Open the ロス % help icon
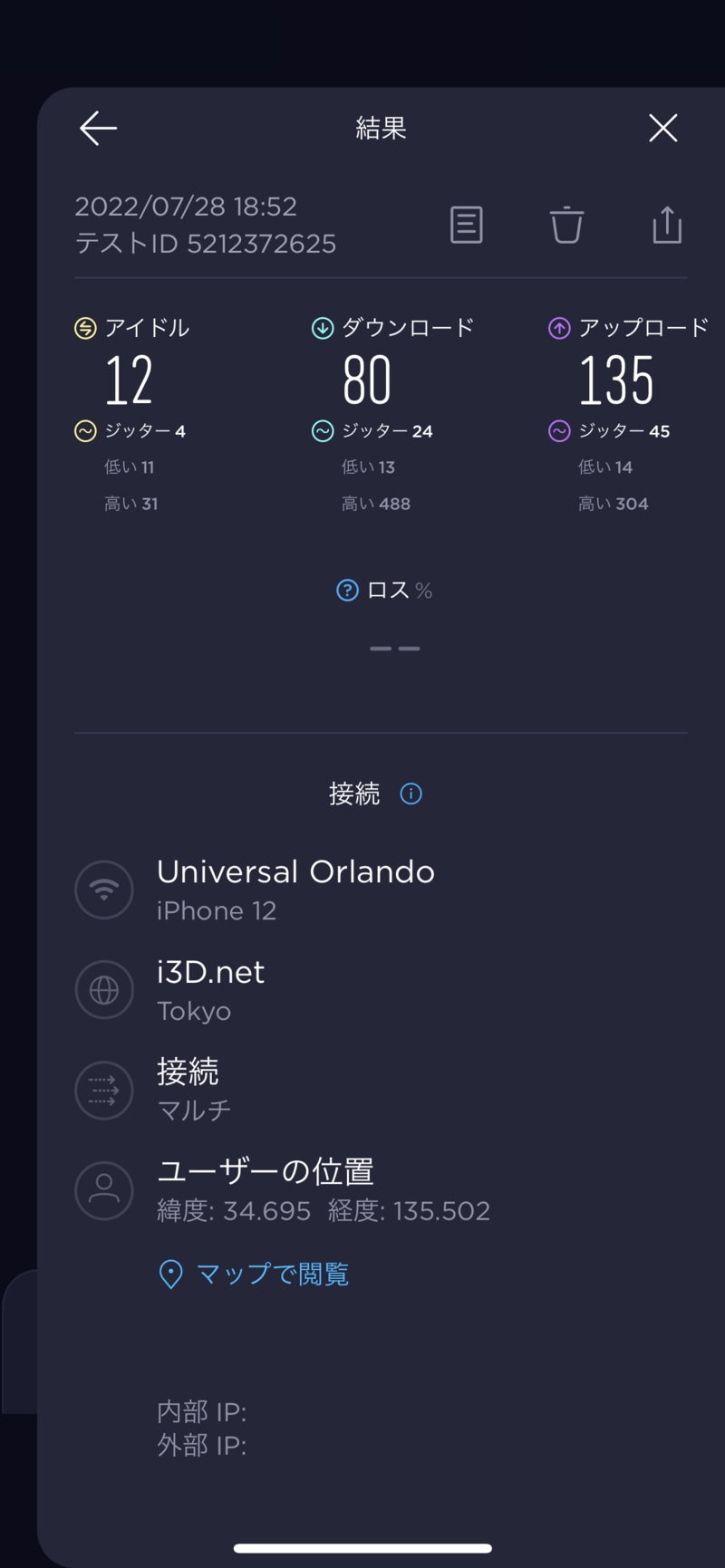 347,591
